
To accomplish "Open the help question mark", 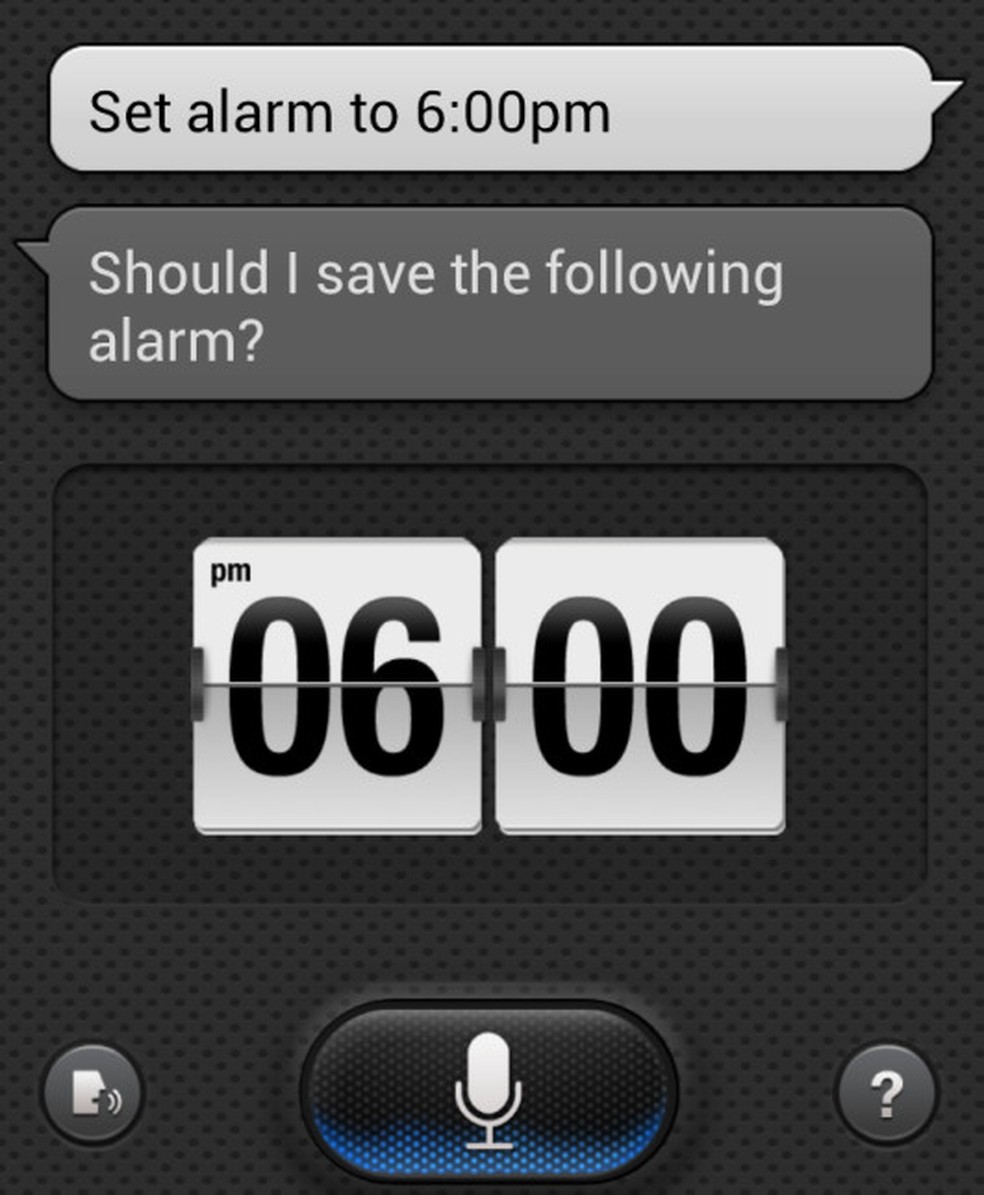I will (885, 1094).
